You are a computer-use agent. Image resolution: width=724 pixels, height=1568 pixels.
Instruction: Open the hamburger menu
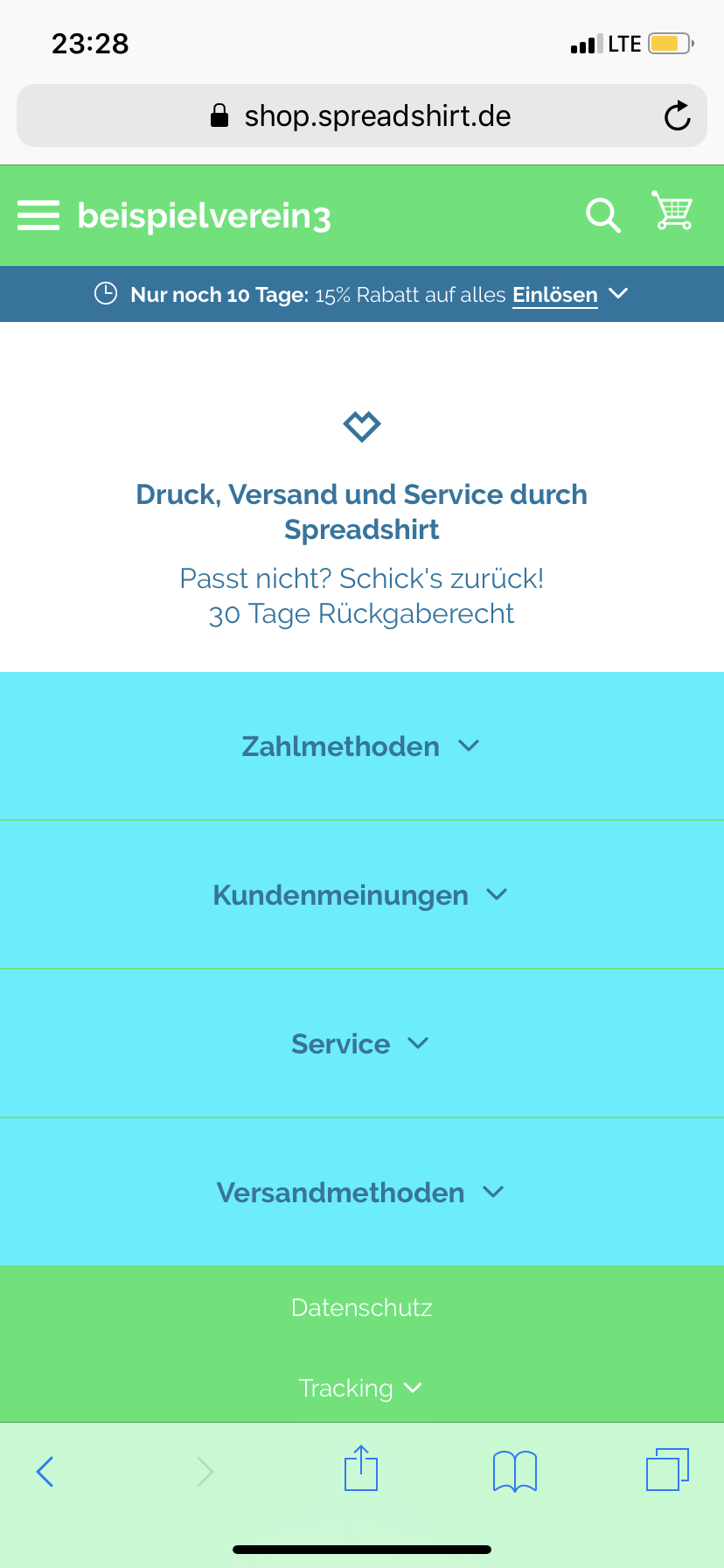(x=38, y=215)
